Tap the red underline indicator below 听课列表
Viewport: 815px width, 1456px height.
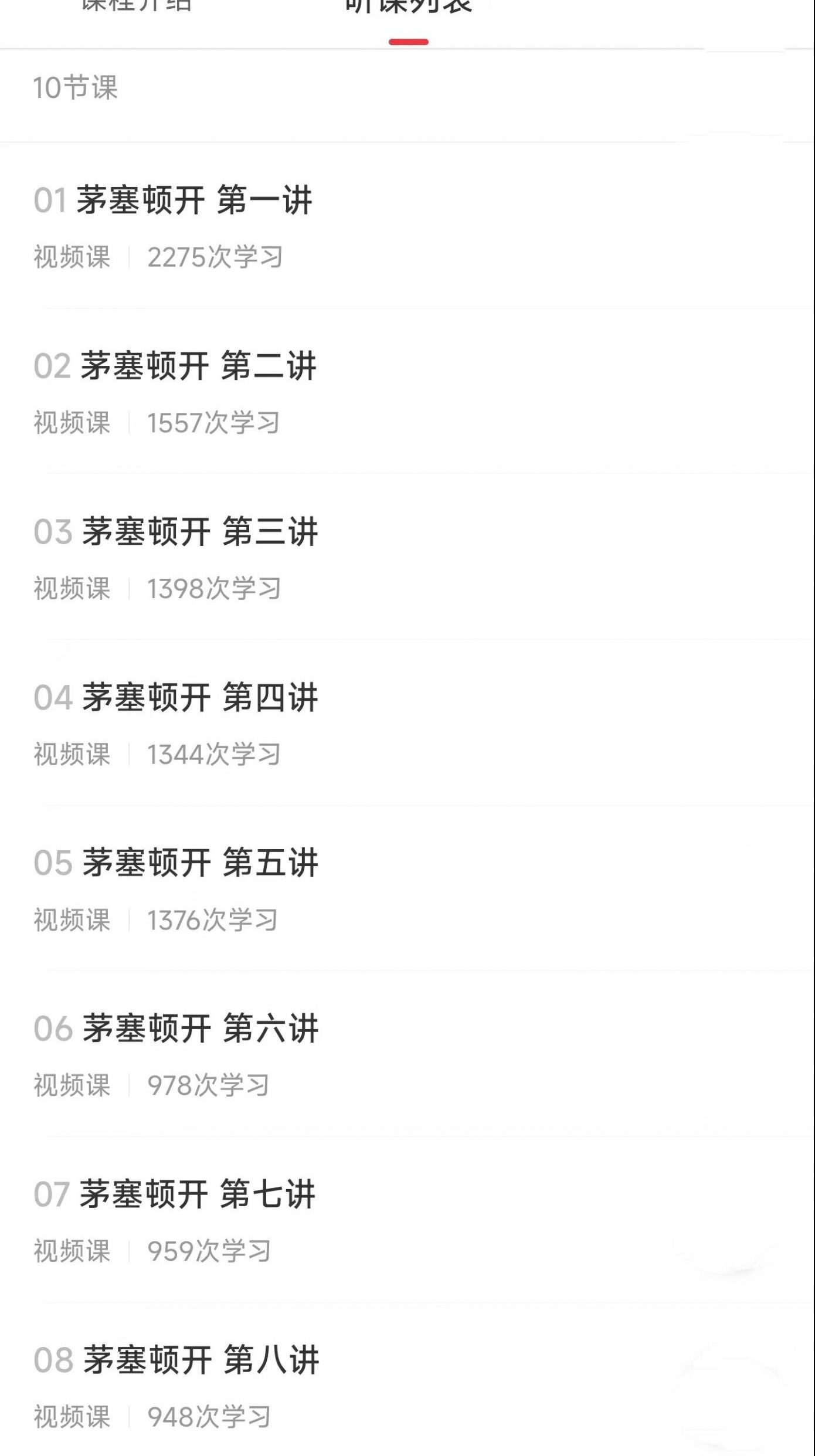(407, 41)
